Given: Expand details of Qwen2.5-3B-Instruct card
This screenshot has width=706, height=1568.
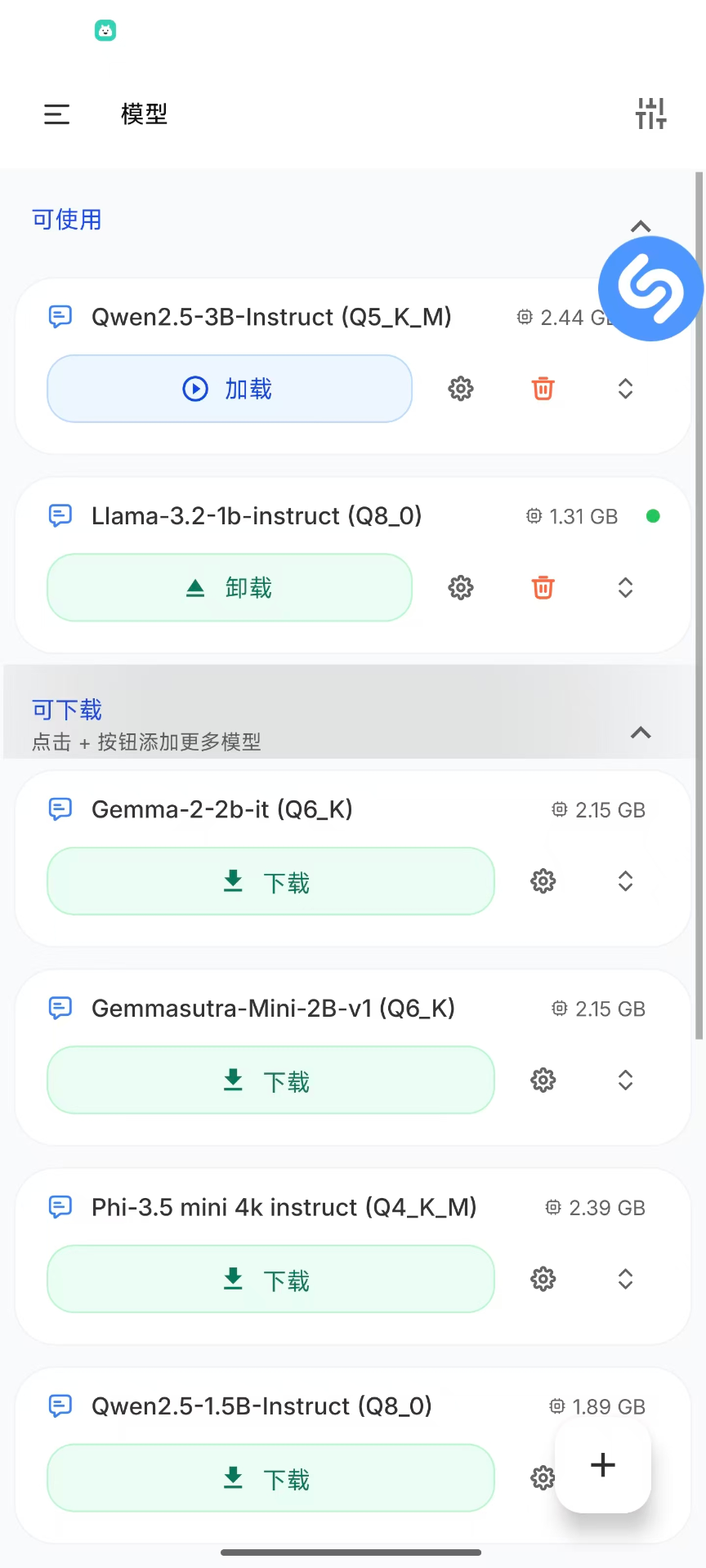Looking at the screenshot, I should click(625, 389).
